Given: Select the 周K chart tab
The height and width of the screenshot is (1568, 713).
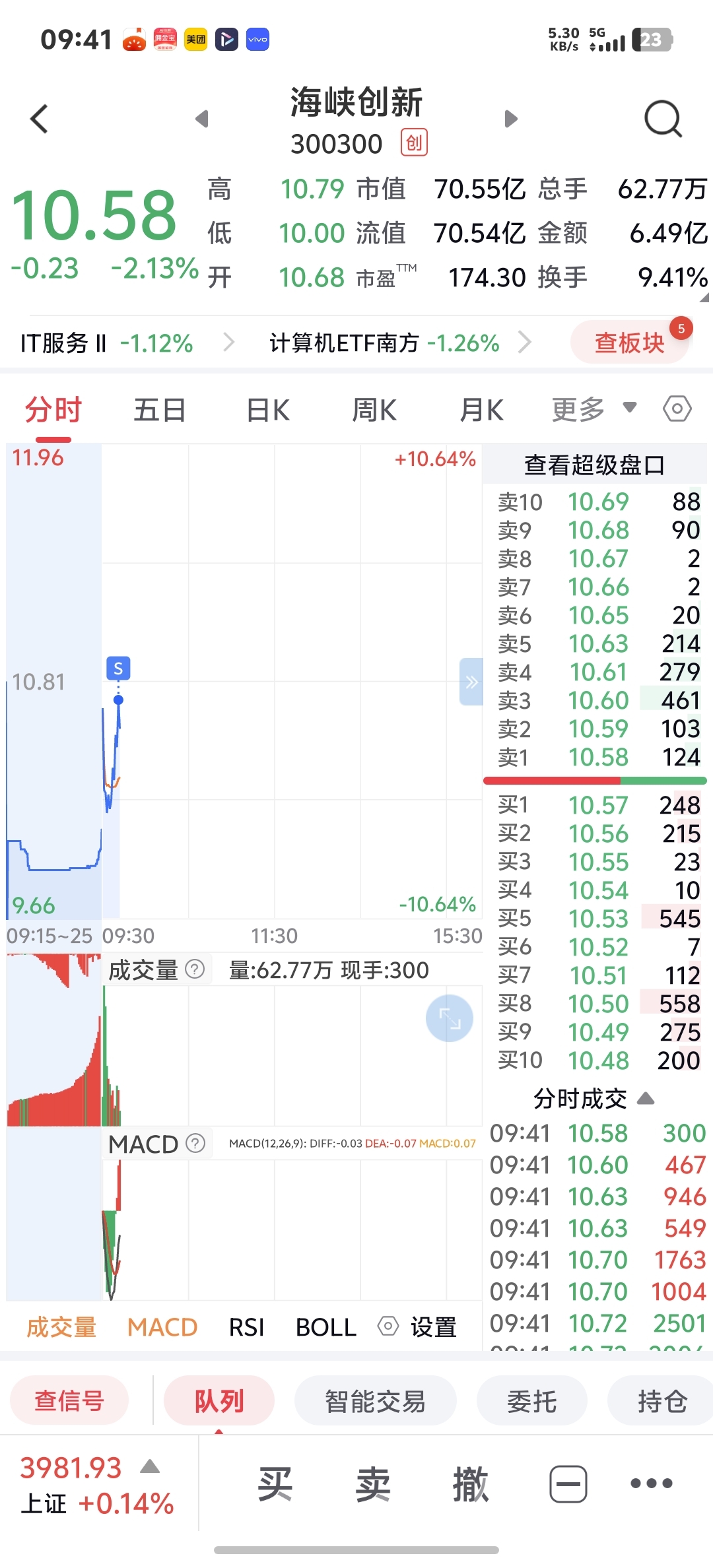Looking at the screenshot, I should (x=374, y=410).
